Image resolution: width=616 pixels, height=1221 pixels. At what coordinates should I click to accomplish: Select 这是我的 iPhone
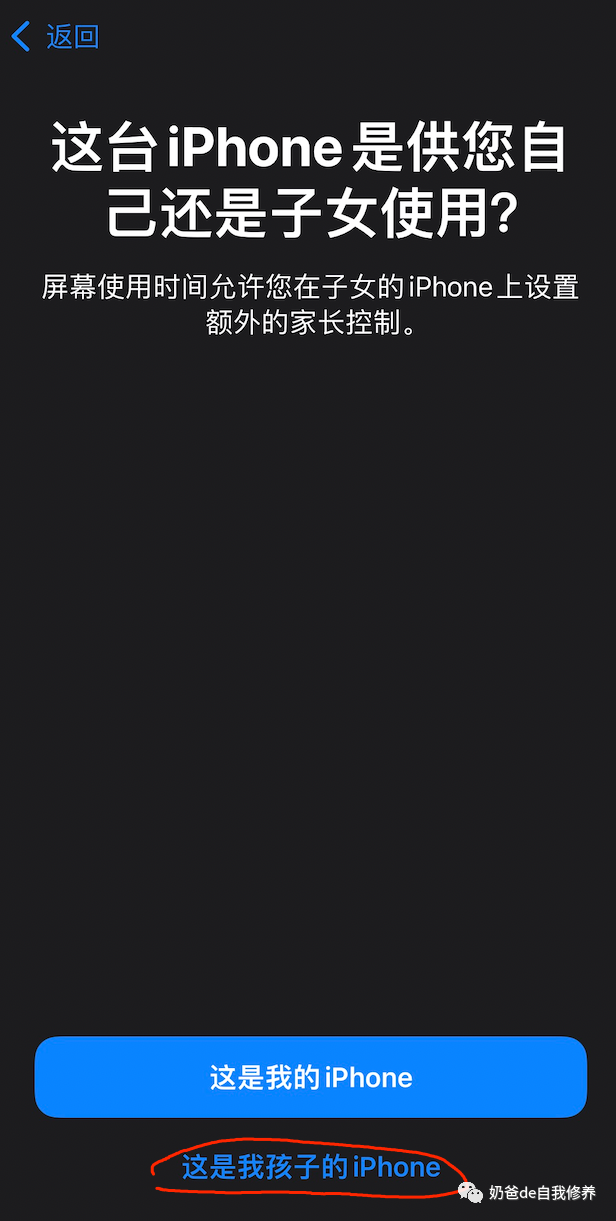pos(310,1077)
